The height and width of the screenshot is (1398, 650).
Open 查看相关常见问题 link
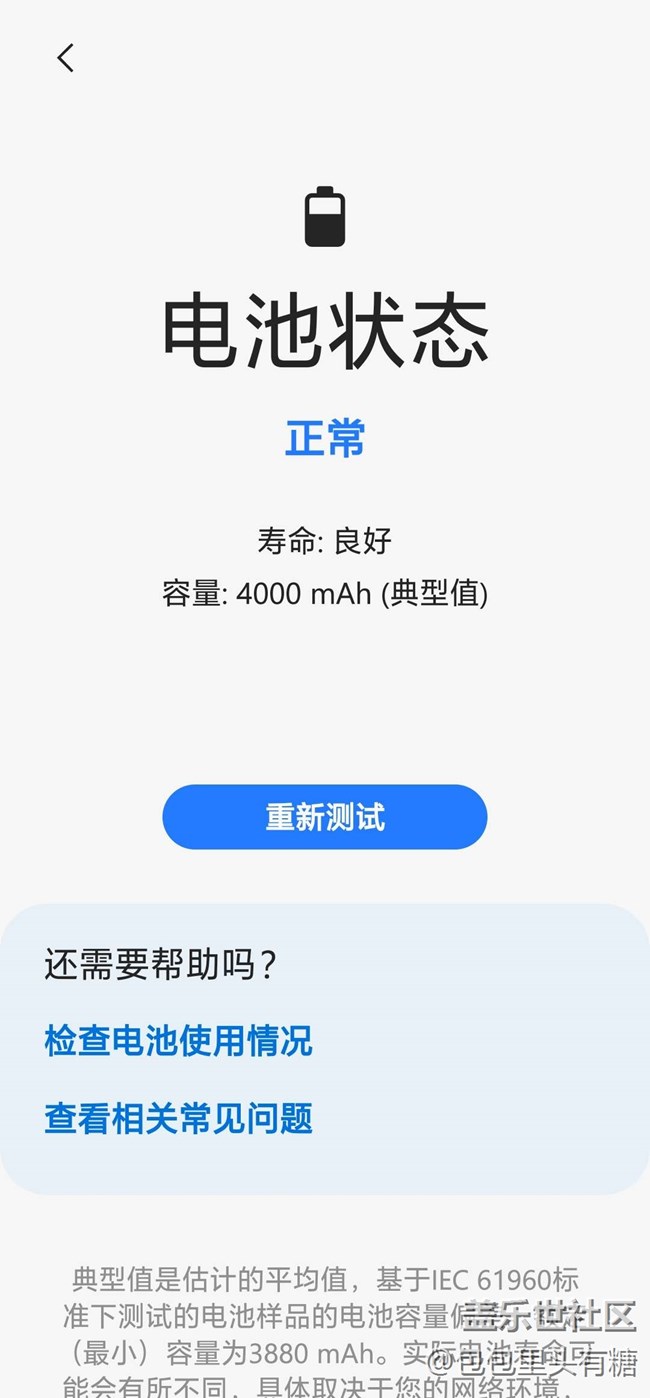(178, 1118)
